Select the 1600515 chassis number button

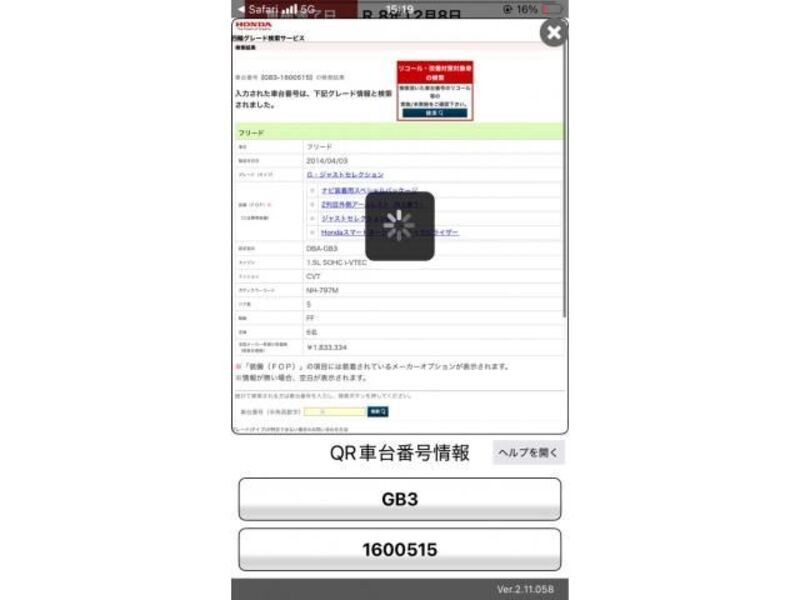pos(399,549)
